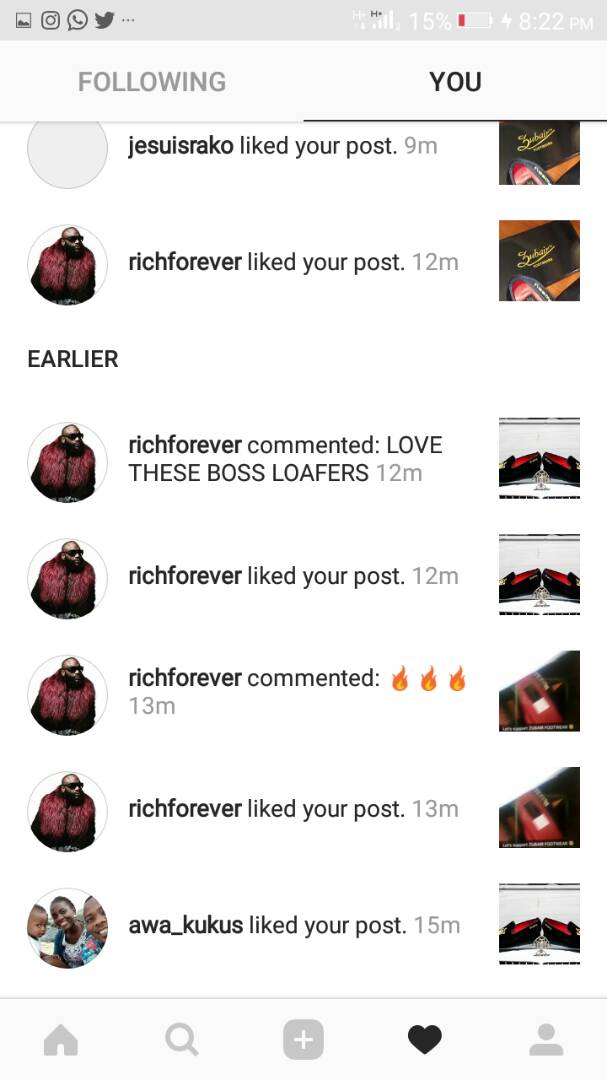The height and width of the screenshot is (1080, 607).
Task: Tap awa_kukus profile picture
Action: point(67,928)
